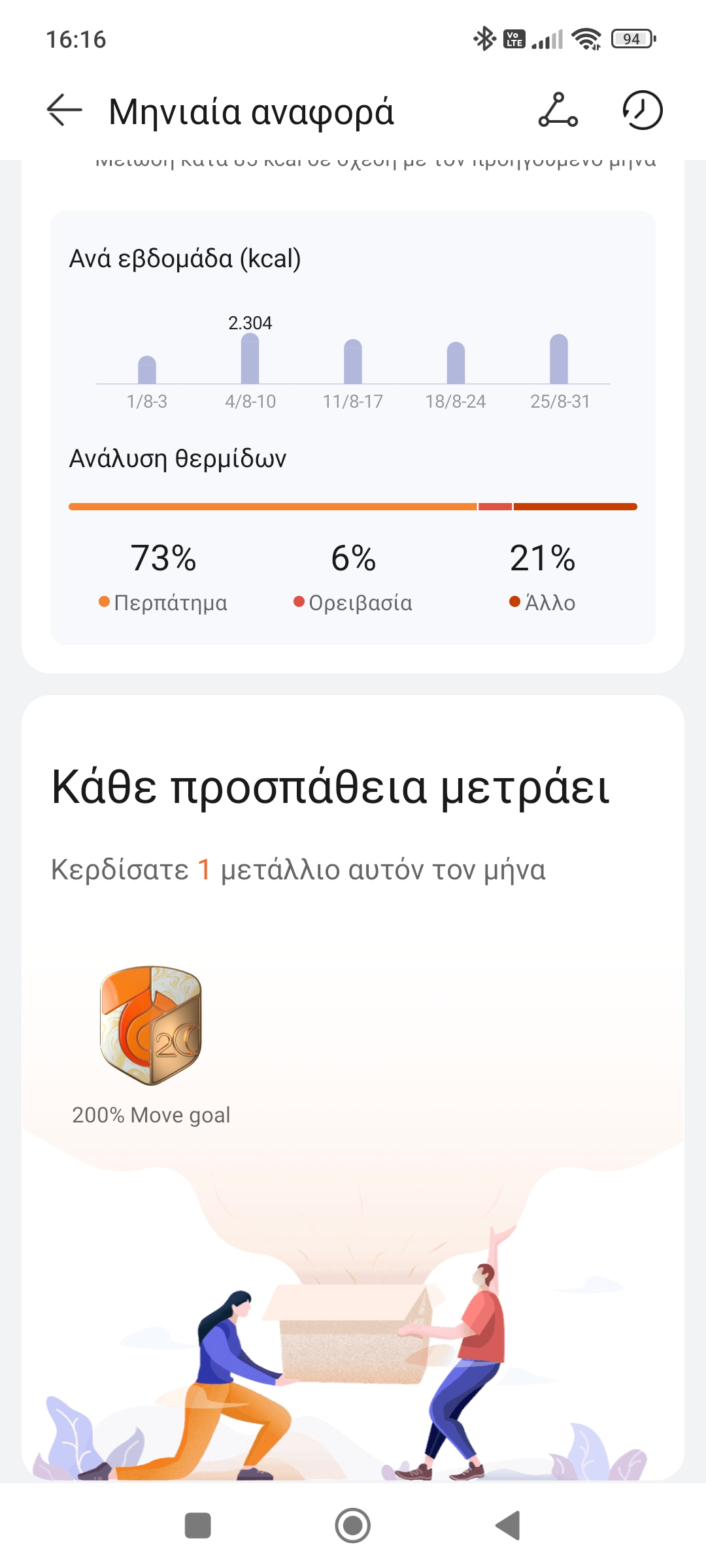Image resolution: width=706 pixels, height=1568 pixels.
Task: Open the 200% Move goal medal
Action: [151, 1026]
